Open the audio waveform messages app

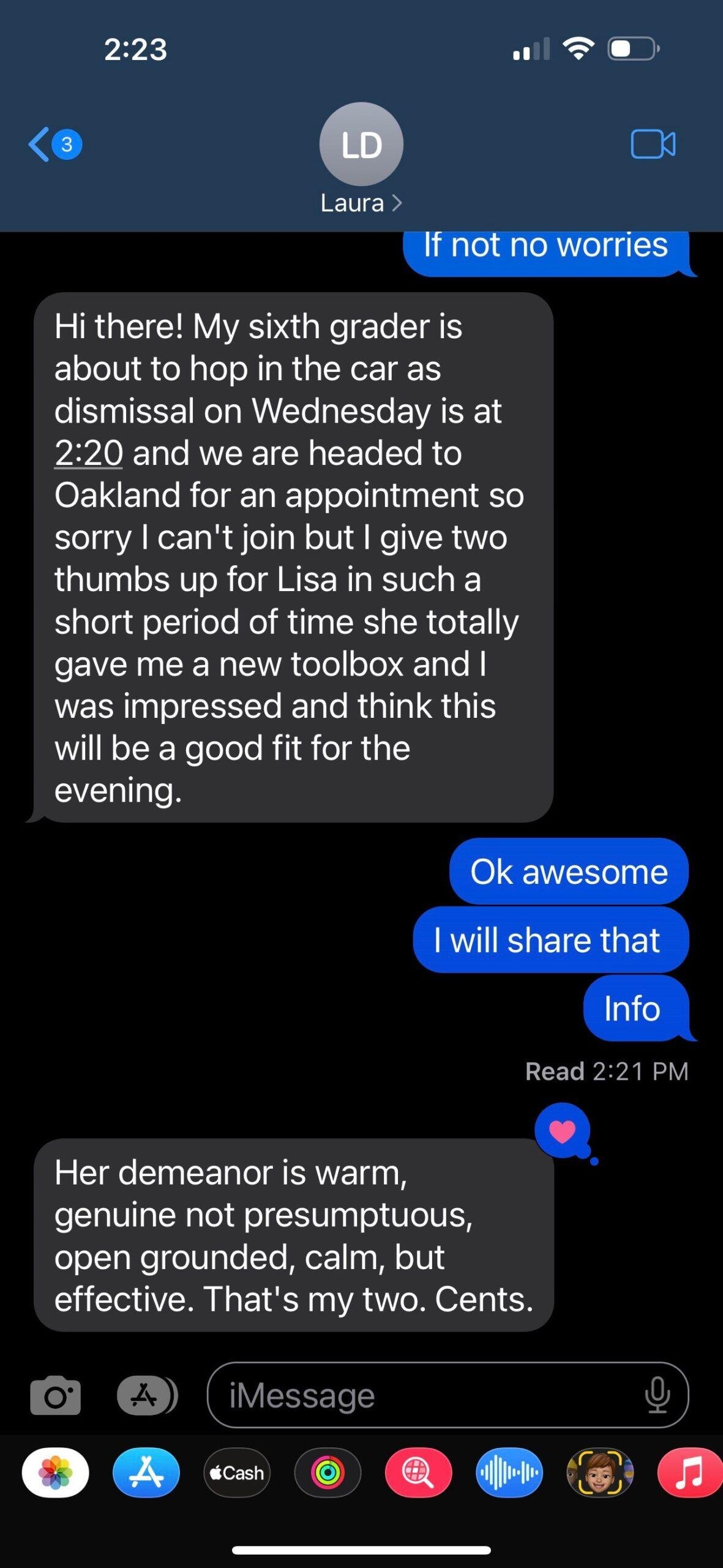pos(509,1472)
